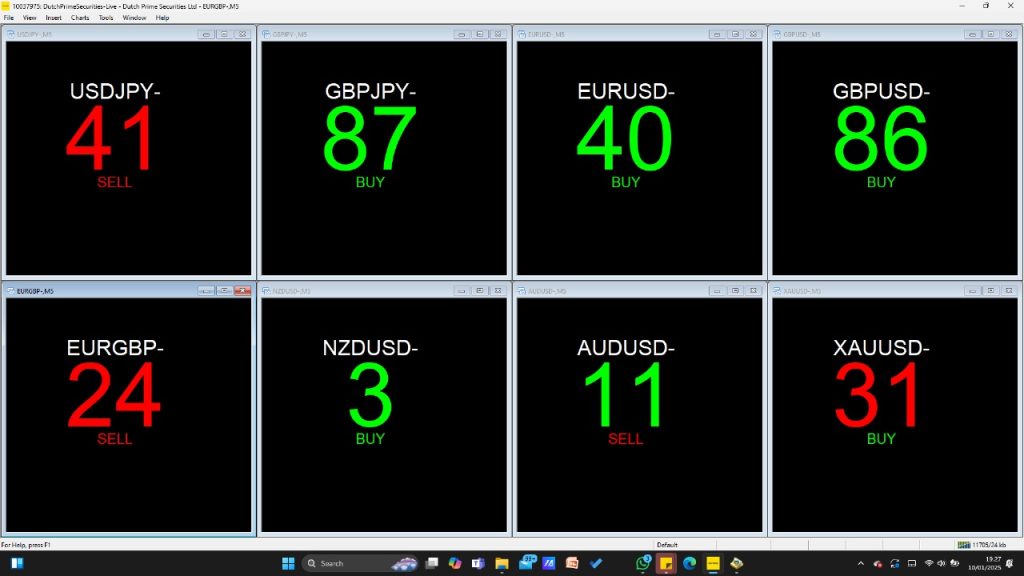This screenshot has width=1024, height=576.
Task: Maximize the GBPJPY chart window
Action: [x=480, y=34]
